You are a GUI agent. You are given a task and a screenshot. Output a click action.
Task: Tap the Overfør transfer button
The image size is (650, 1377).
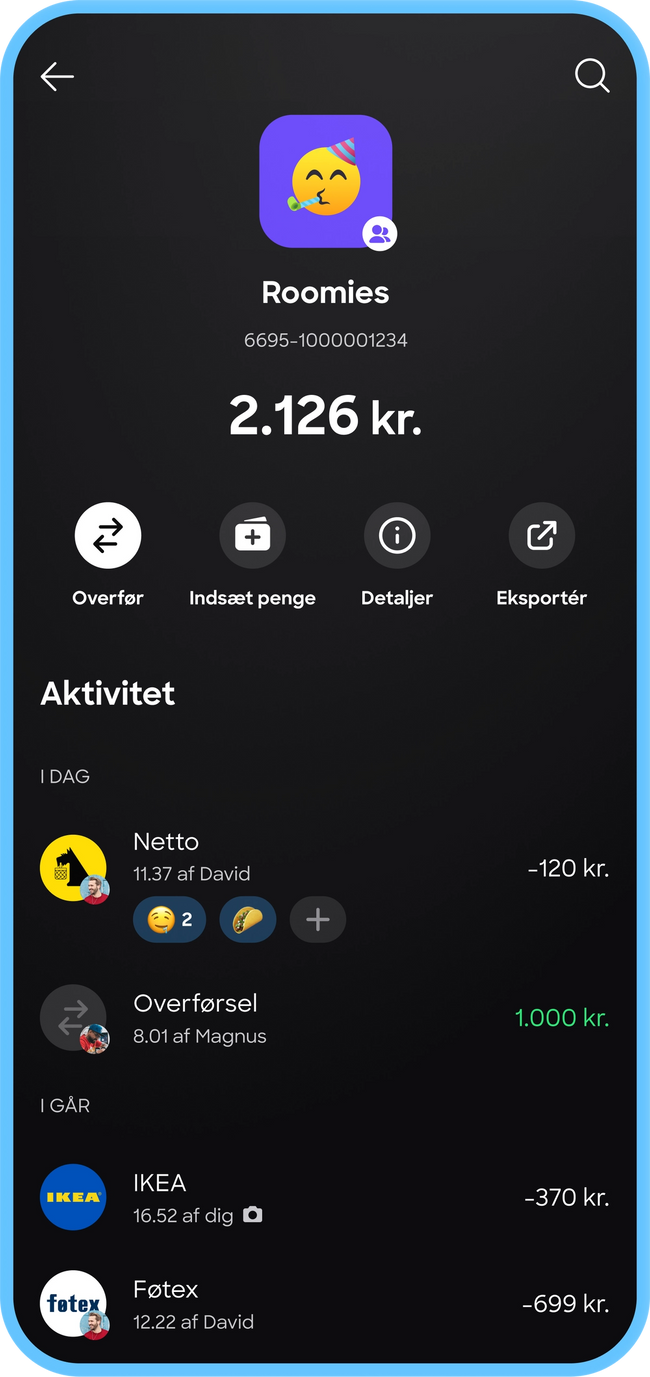108,536
